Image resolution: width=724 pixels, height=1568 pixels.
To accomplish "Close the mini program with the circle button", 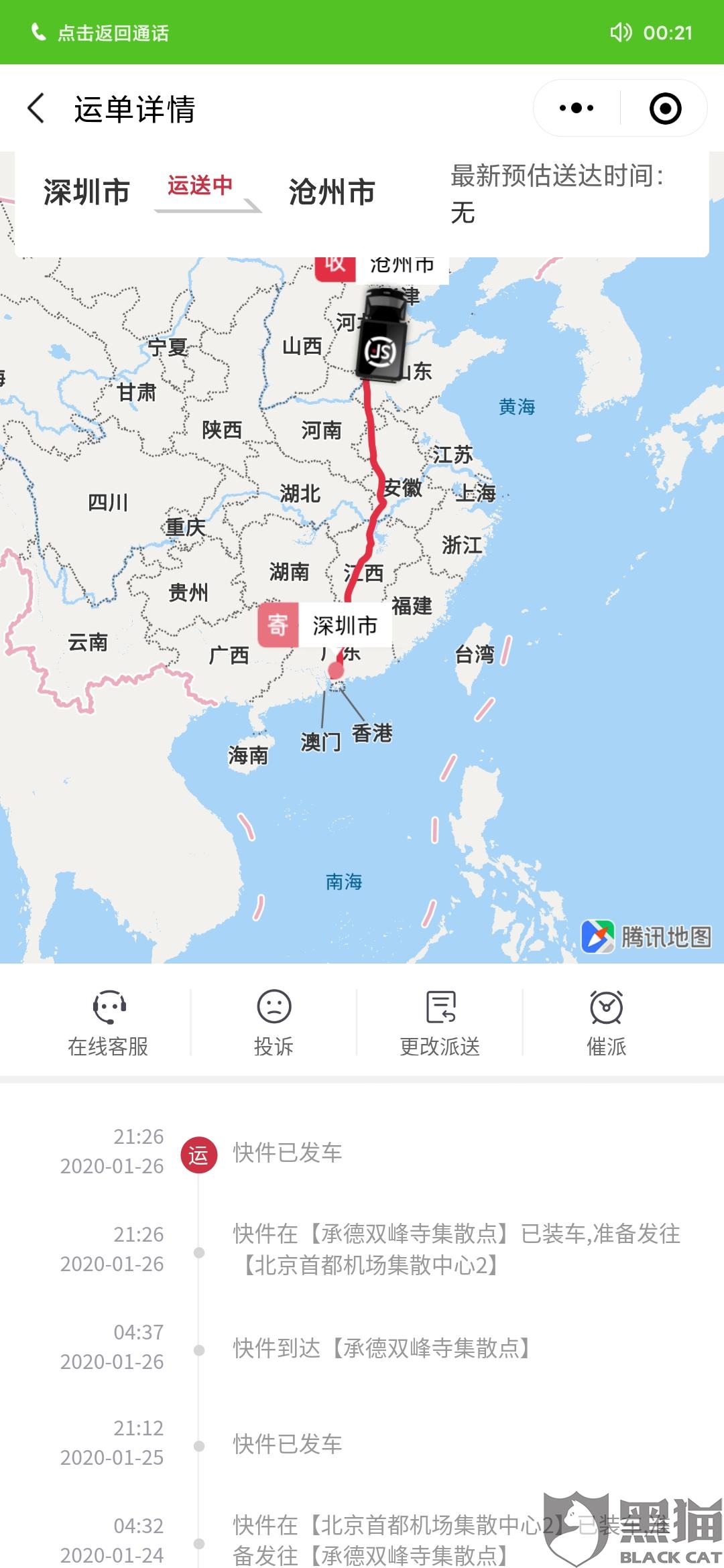I will 665,109.
